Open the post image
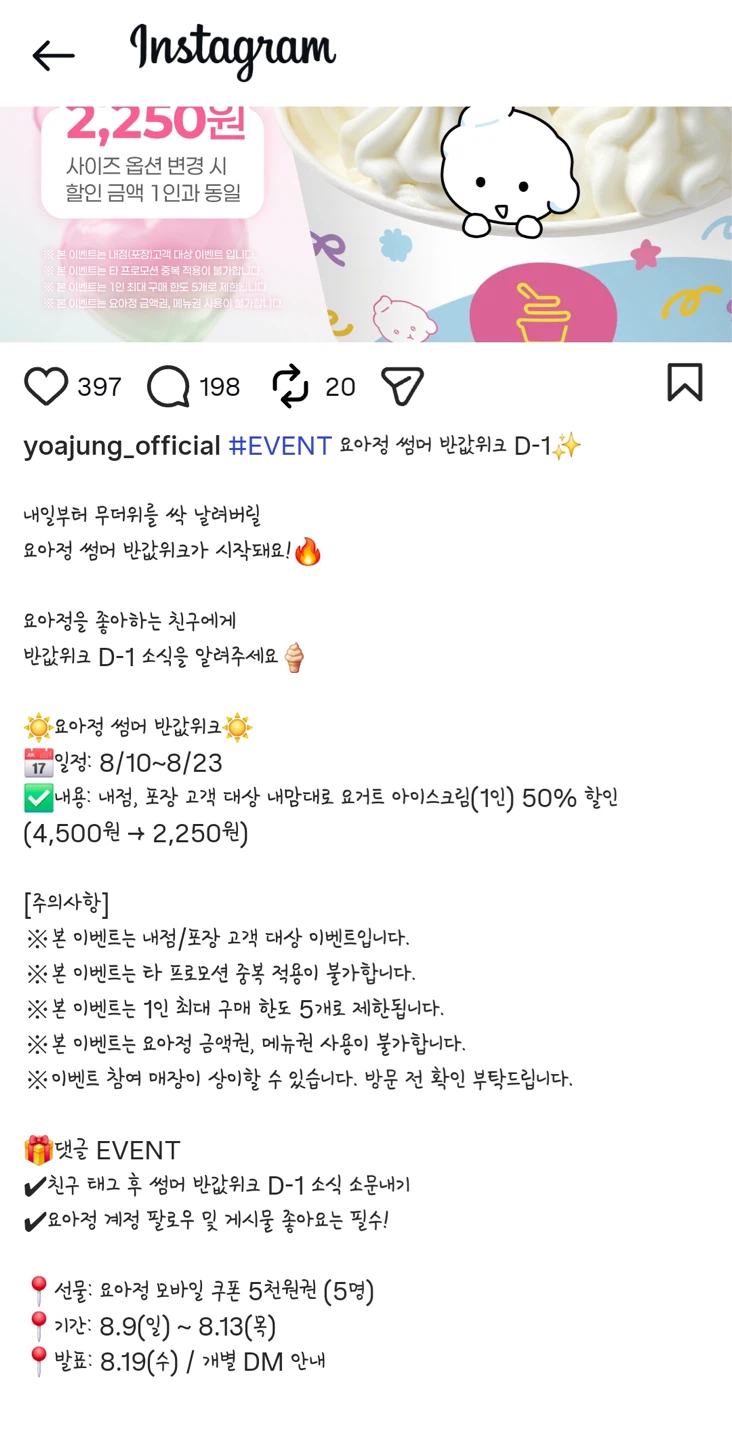This screenshot has width=732, height=1440. click(x=366, y=224)
